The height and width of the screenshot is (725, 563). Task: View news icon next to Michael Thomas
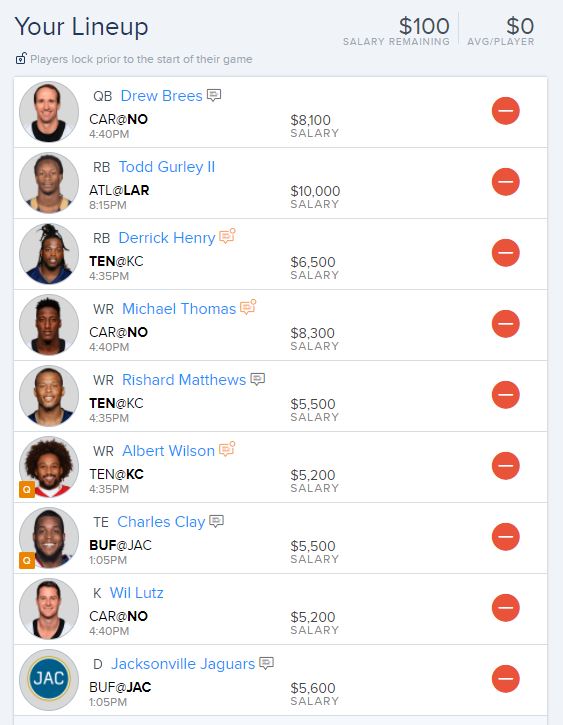(248, 307)
